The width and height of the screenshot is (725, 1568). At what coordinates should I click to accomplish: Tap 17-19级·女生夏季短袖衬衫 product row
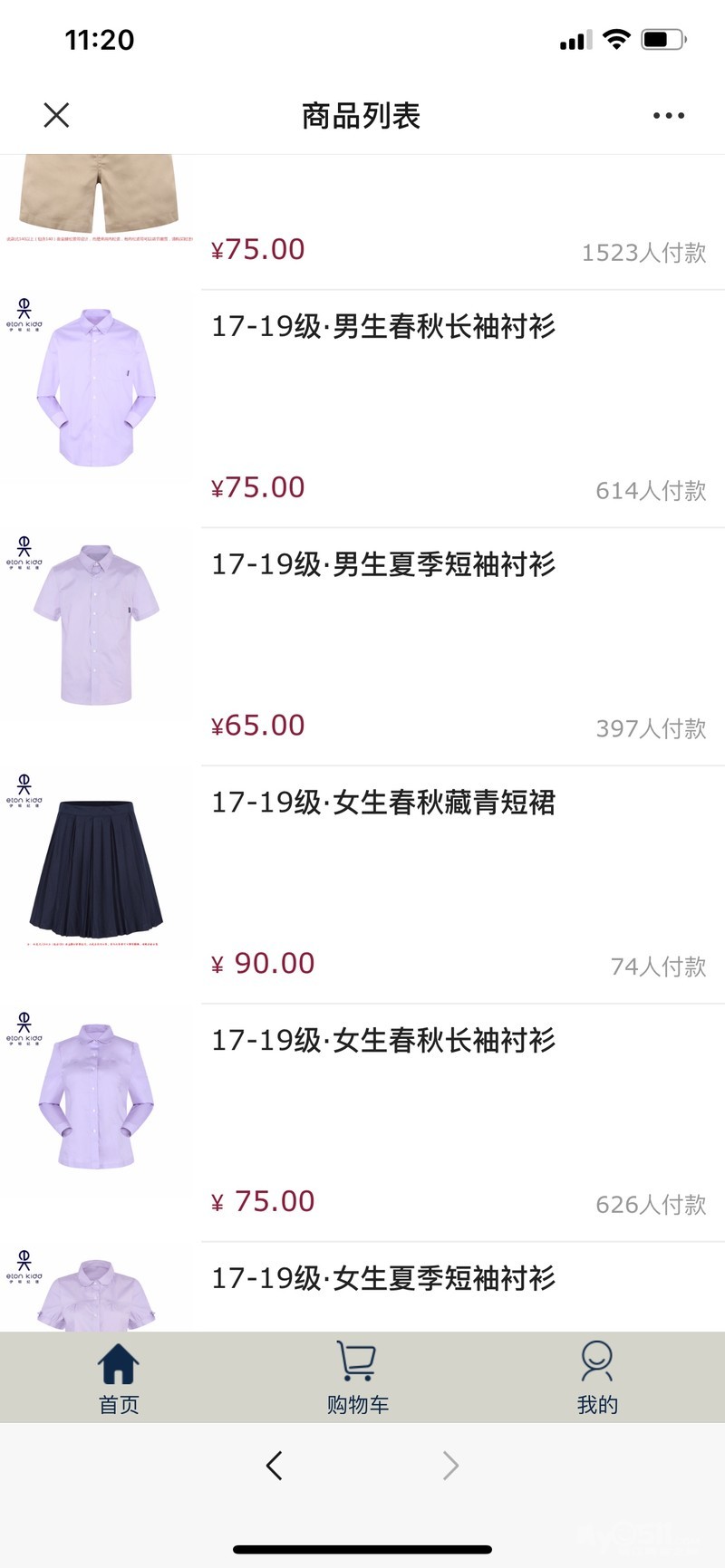383,1278
